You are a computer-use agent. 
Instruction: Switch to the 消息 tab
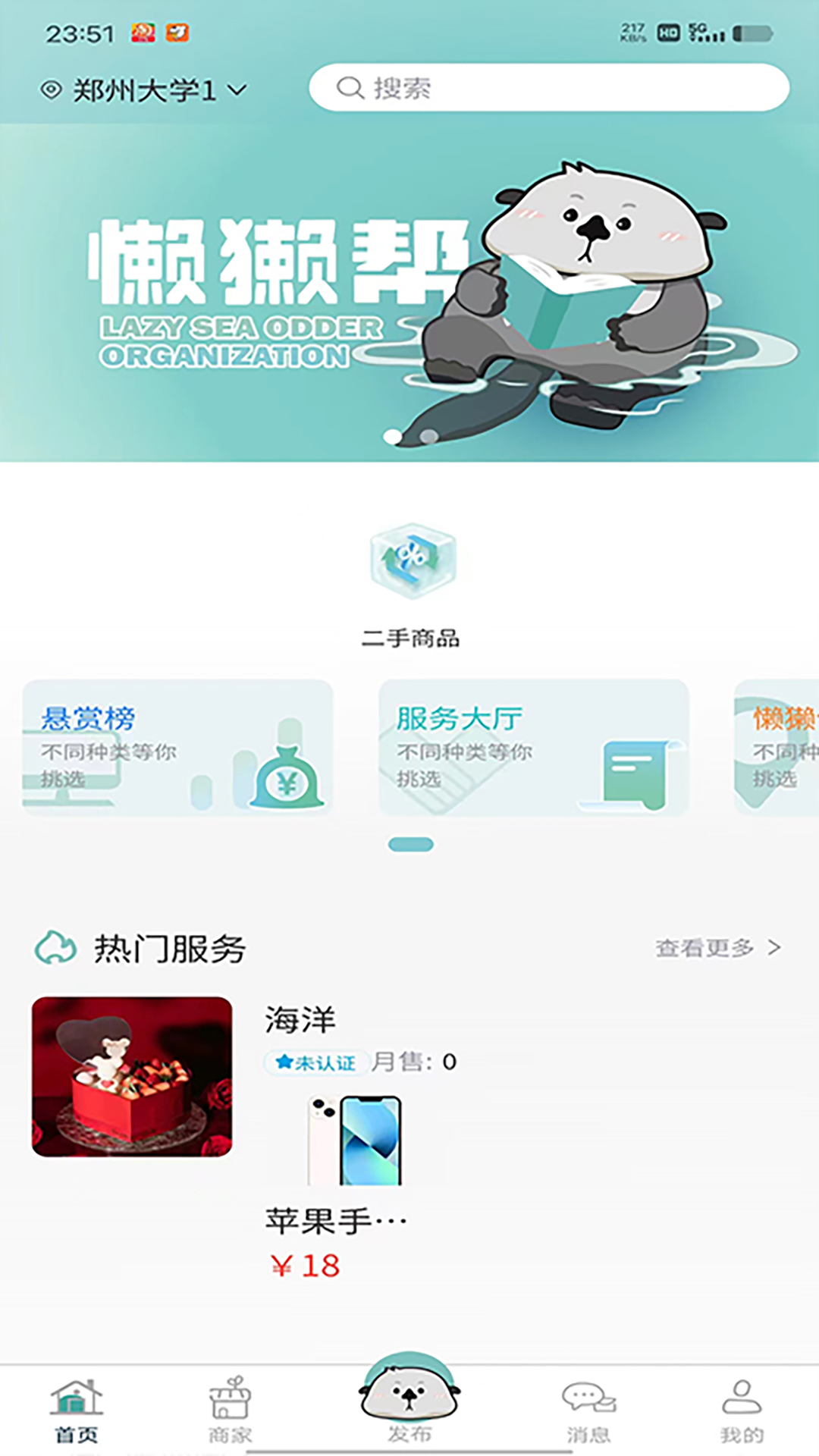point(588,1410)
